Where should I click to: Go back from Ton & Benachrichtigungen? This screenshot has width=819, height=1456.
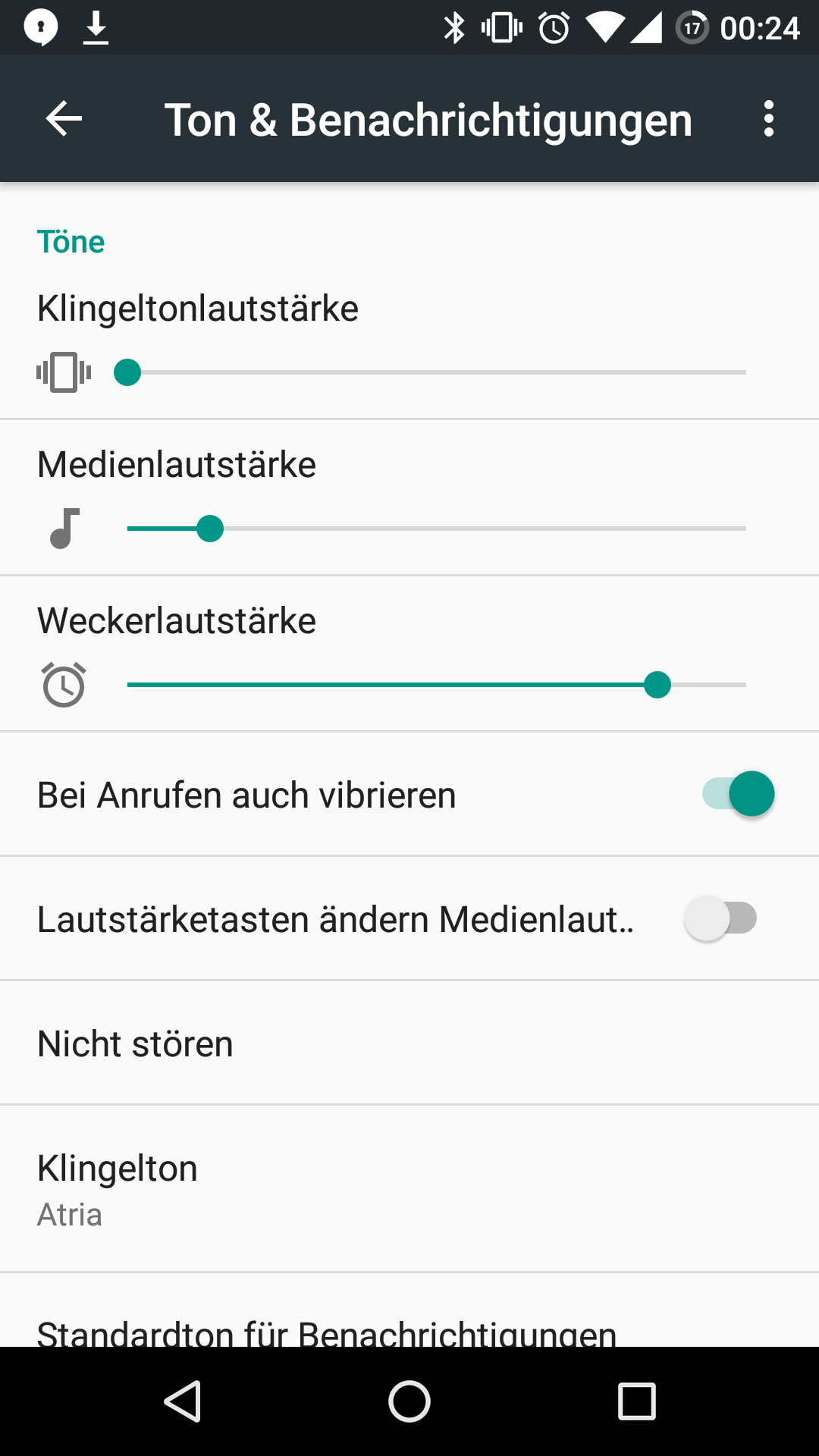coord(64,119)
